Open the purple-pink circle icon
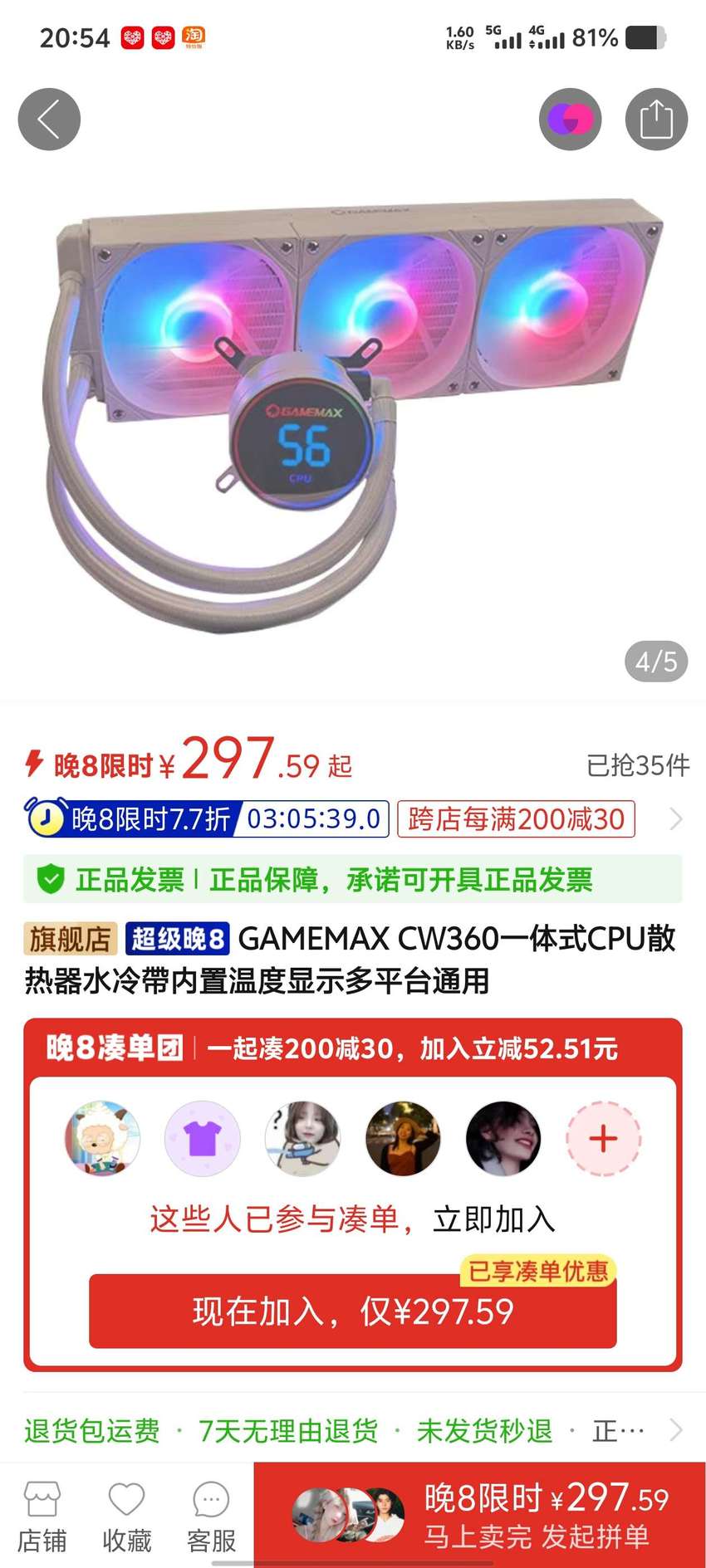706x1568 pixels. point(570,120)
